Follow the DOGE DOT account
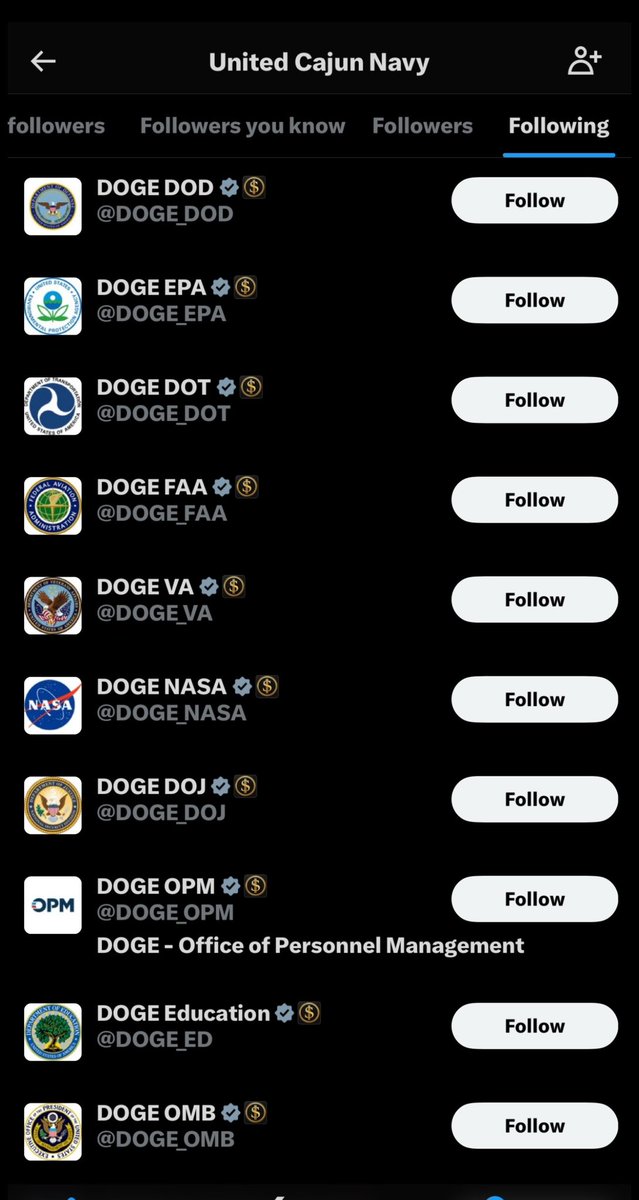 point(534,400)
